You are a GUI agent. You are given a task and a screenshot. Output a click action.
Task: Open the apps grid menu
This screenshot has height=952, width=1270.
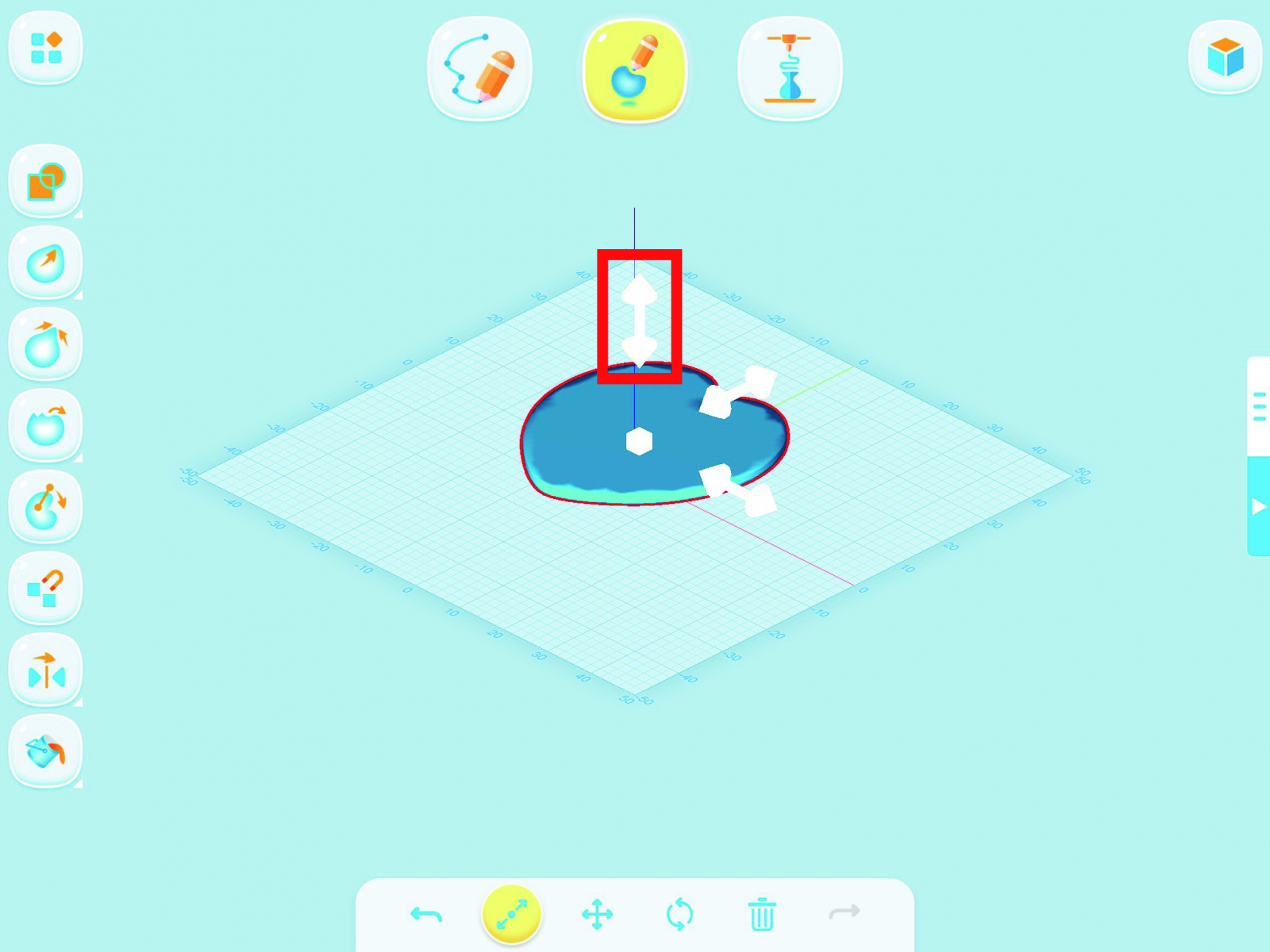click(x=45, y=48)
